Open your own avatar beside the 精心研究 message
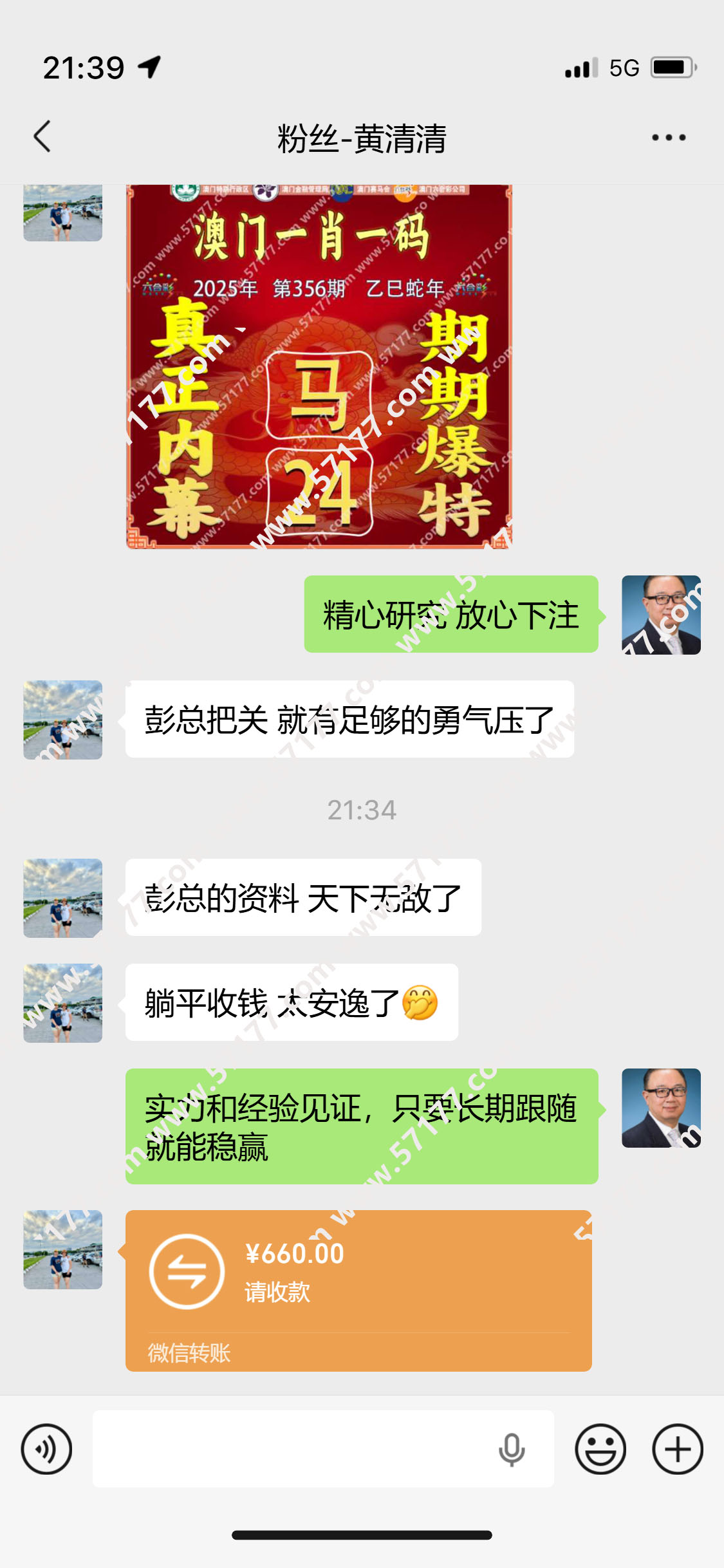The image size is (724, 1568). 660,615
